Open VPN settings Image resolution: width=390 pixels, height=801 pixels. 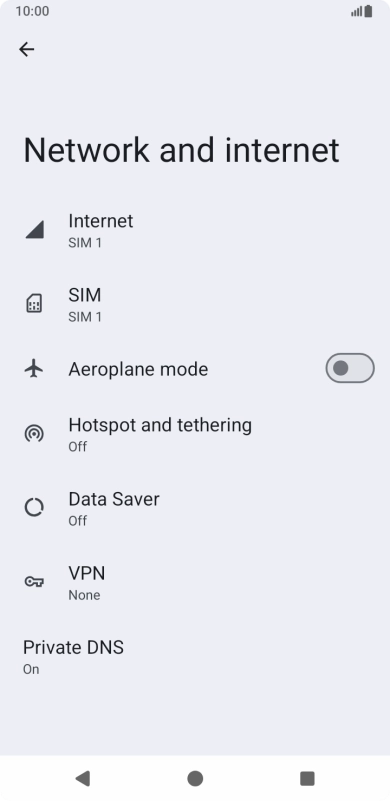[x=195, y=582]
